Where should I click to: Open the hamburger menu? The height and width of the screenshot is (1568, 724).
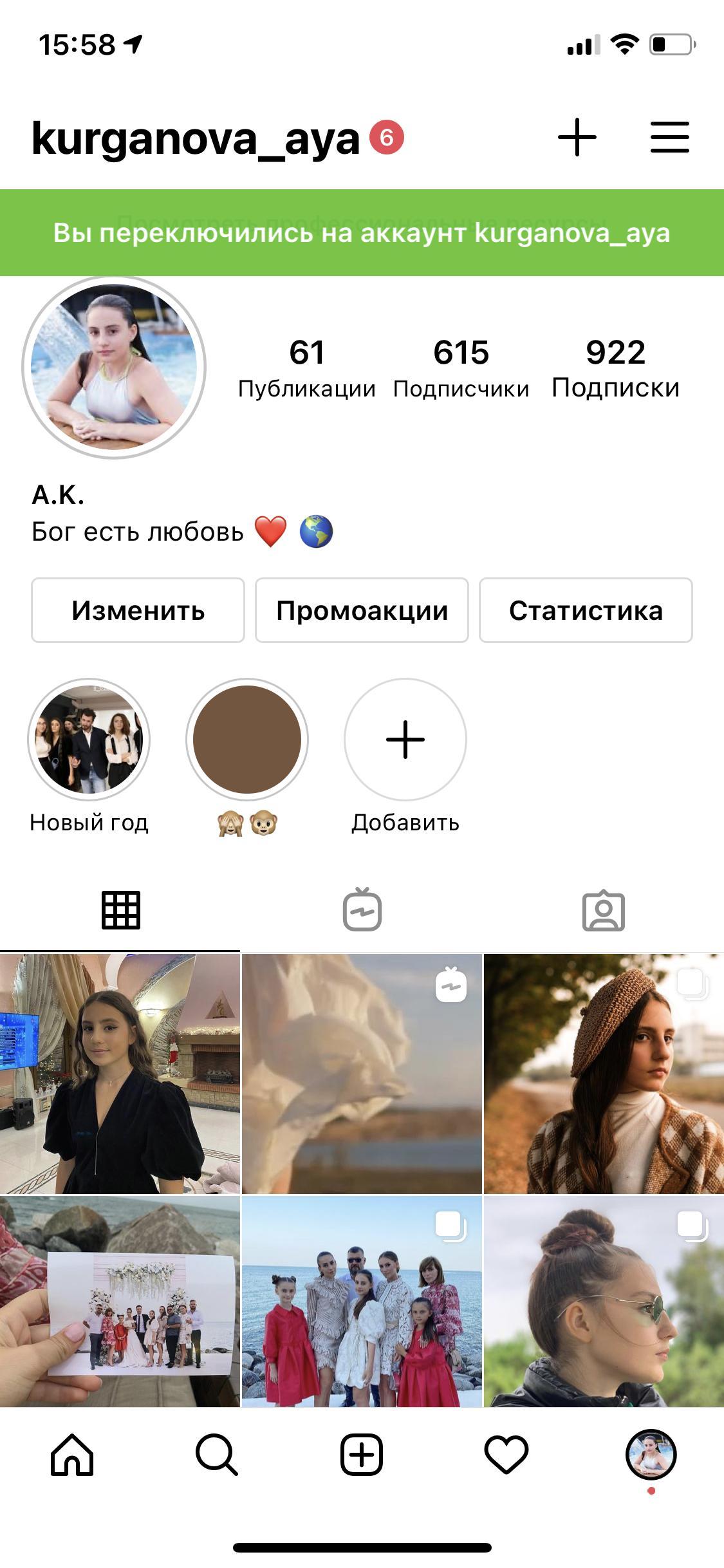coord(669,138)
